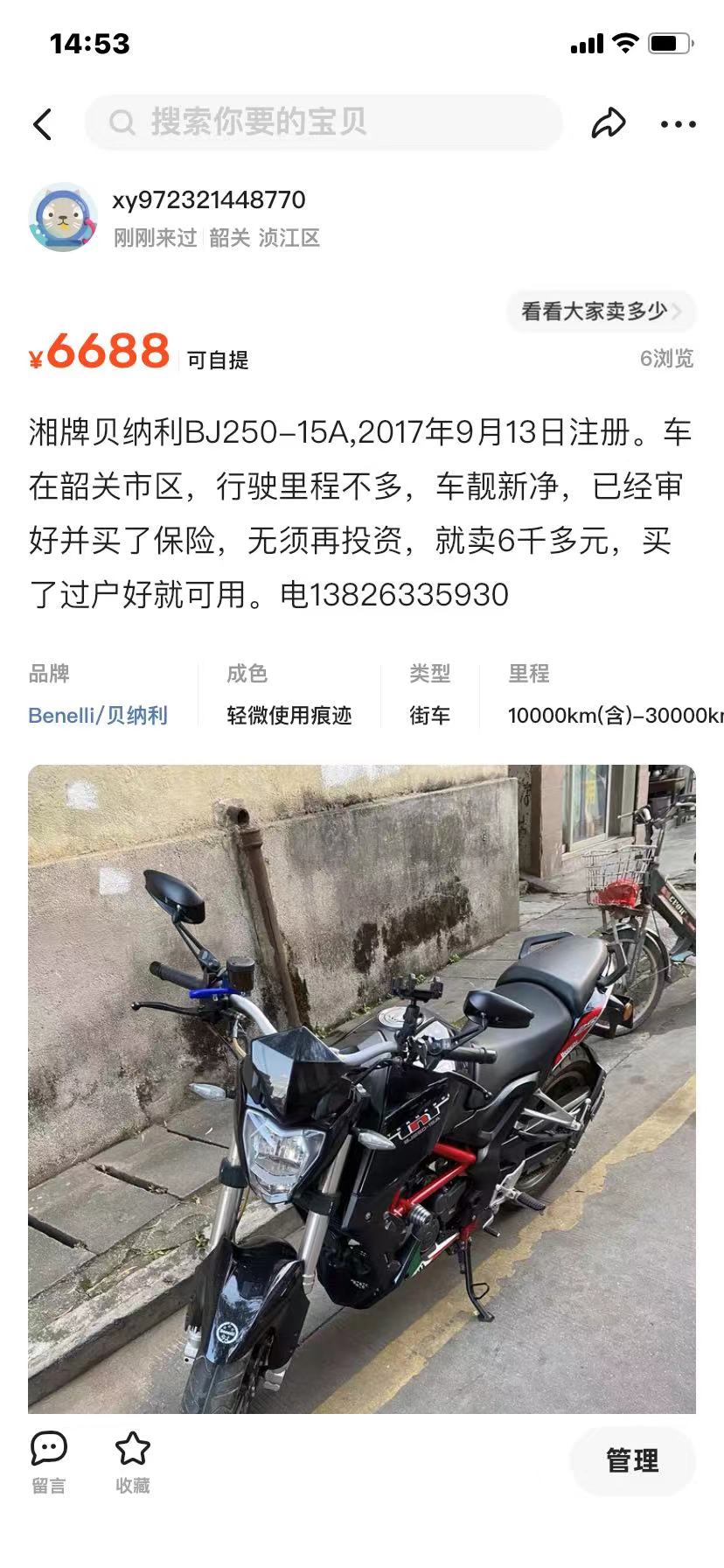724x1568 pixels.
Task: Tap 看看大家卖多少 price comparison chip
Action: coord(600,311)
